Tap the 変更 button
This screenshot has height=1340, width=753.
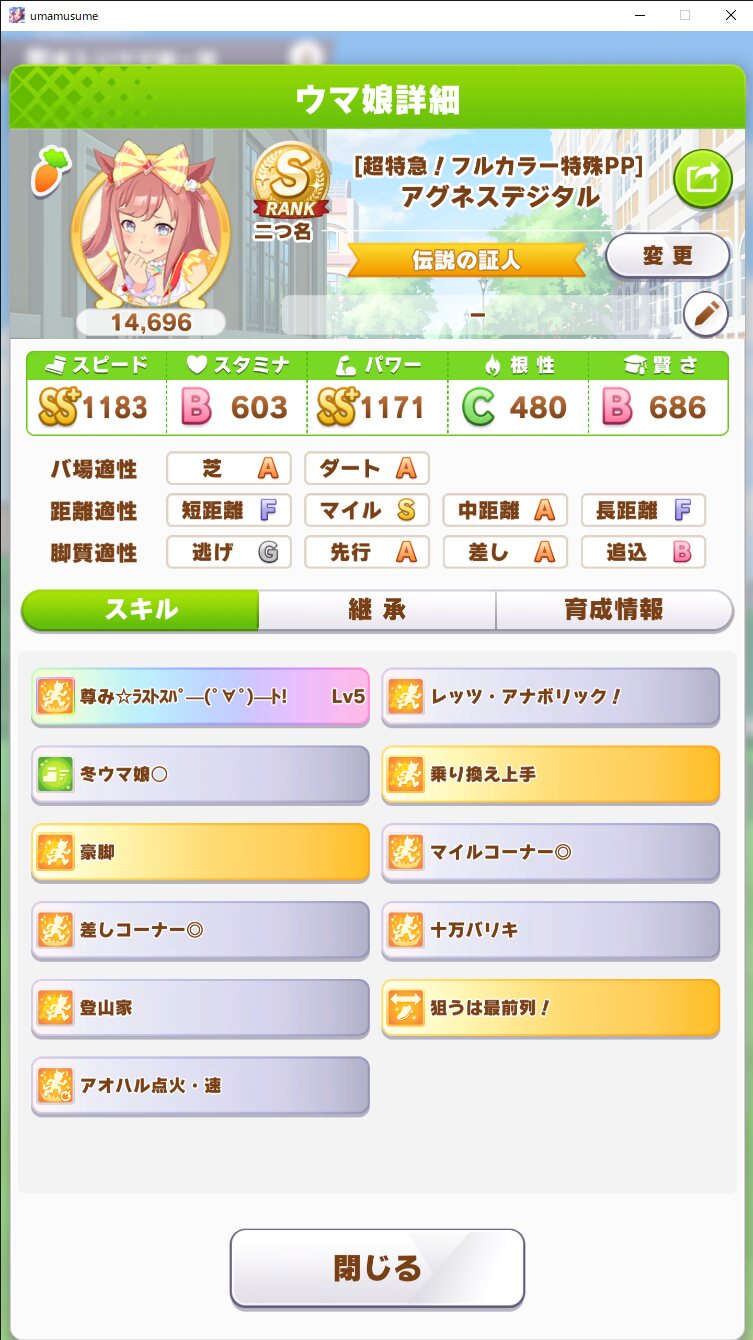[668, 256]
